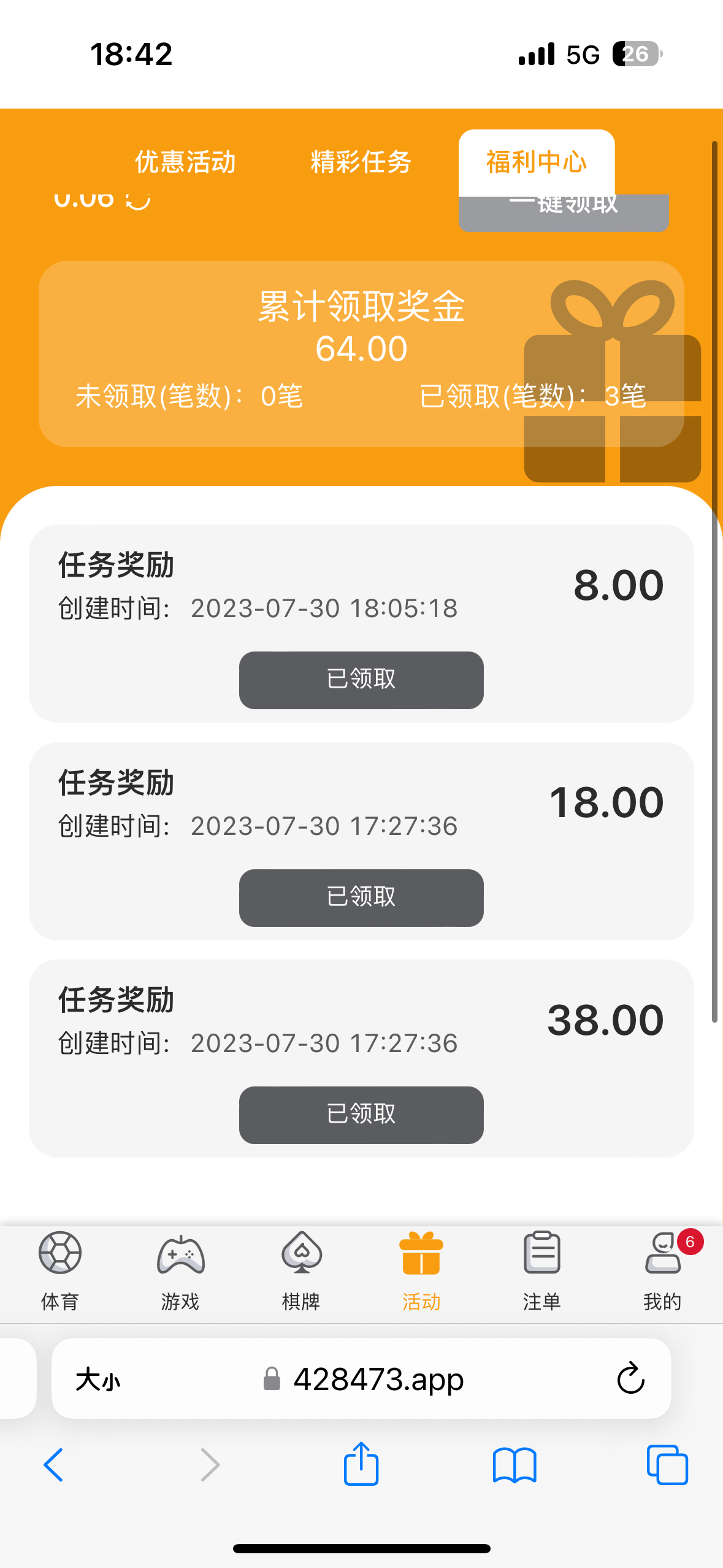Refresh the balance with the reload icon
This screenshot has width=723, height=1568.
coord(138,200)
